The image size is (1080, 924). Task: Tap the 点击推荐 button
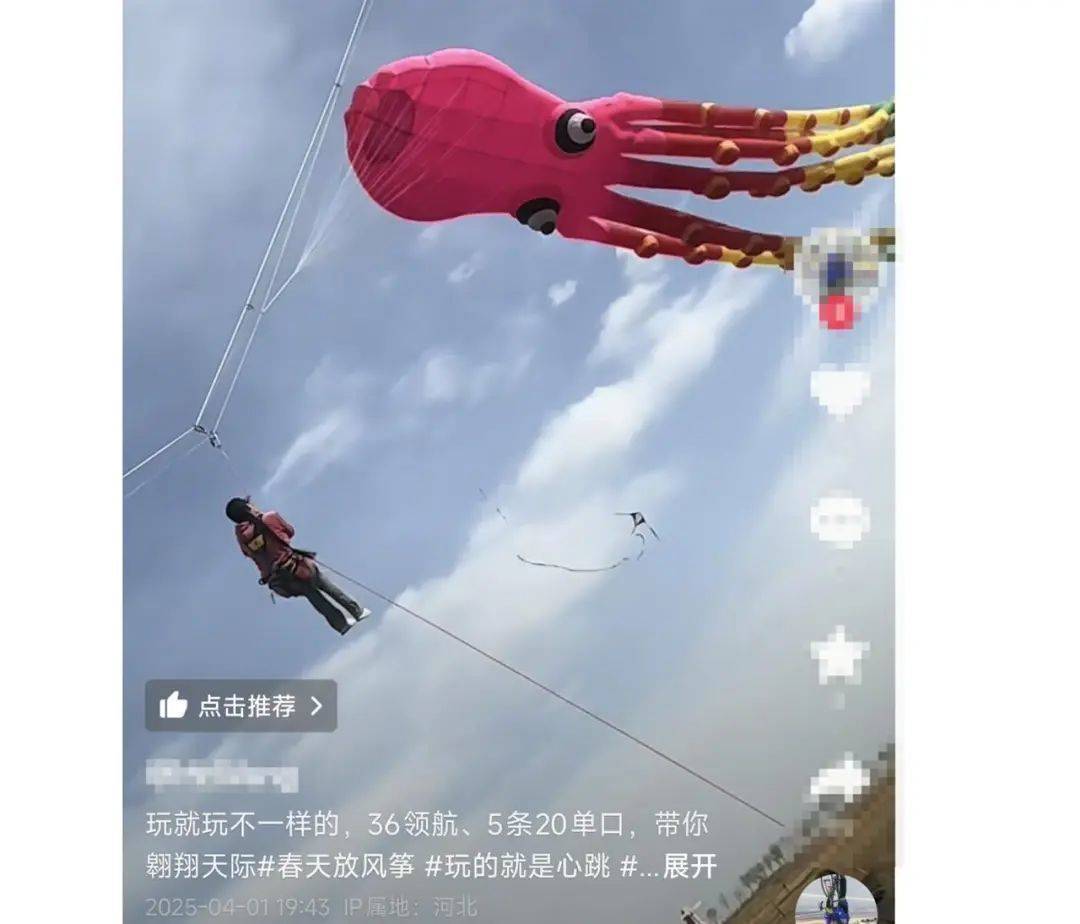(241, 706)
